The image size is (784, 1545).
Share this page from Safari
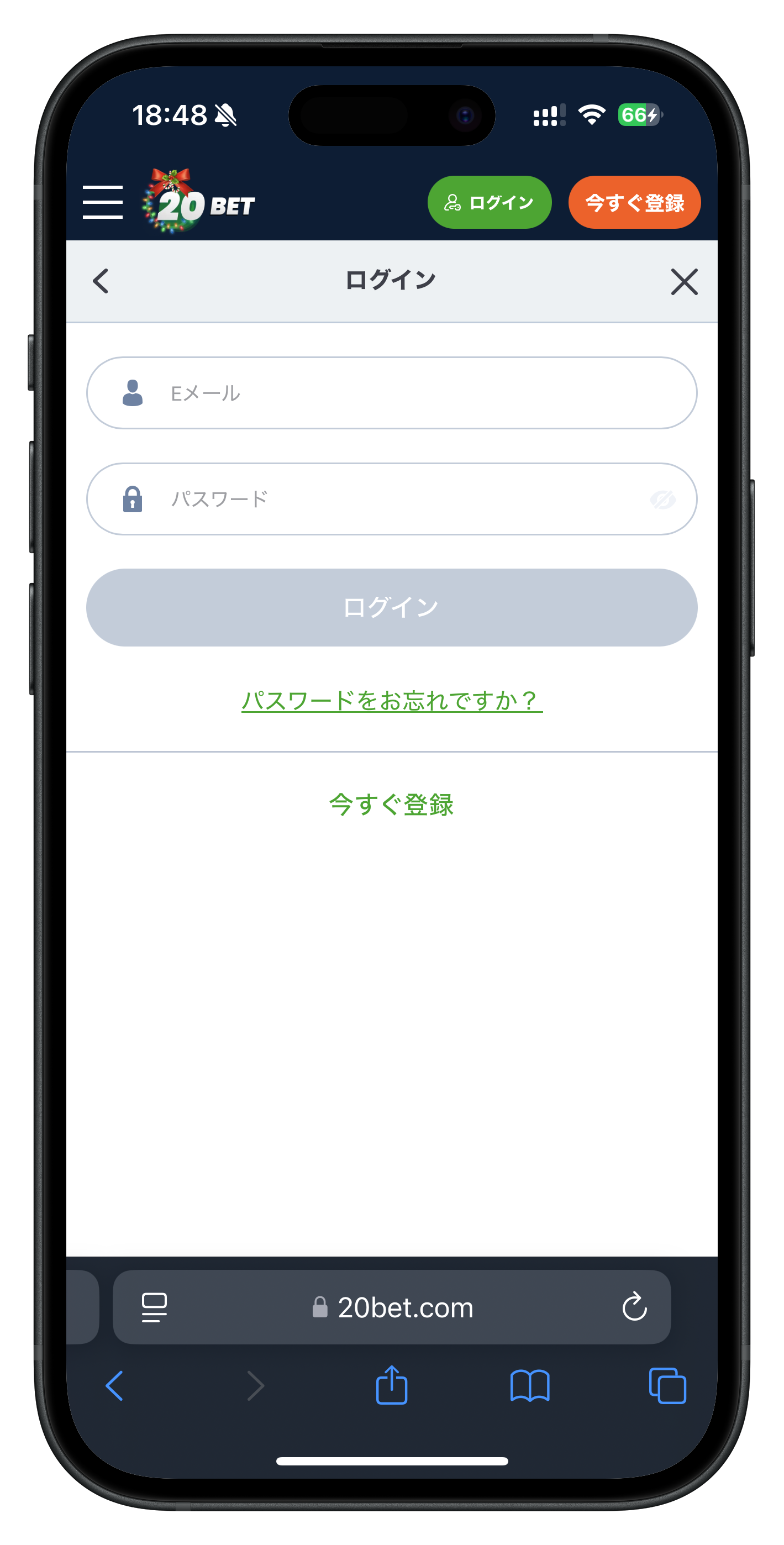[x=392, y=1385]
